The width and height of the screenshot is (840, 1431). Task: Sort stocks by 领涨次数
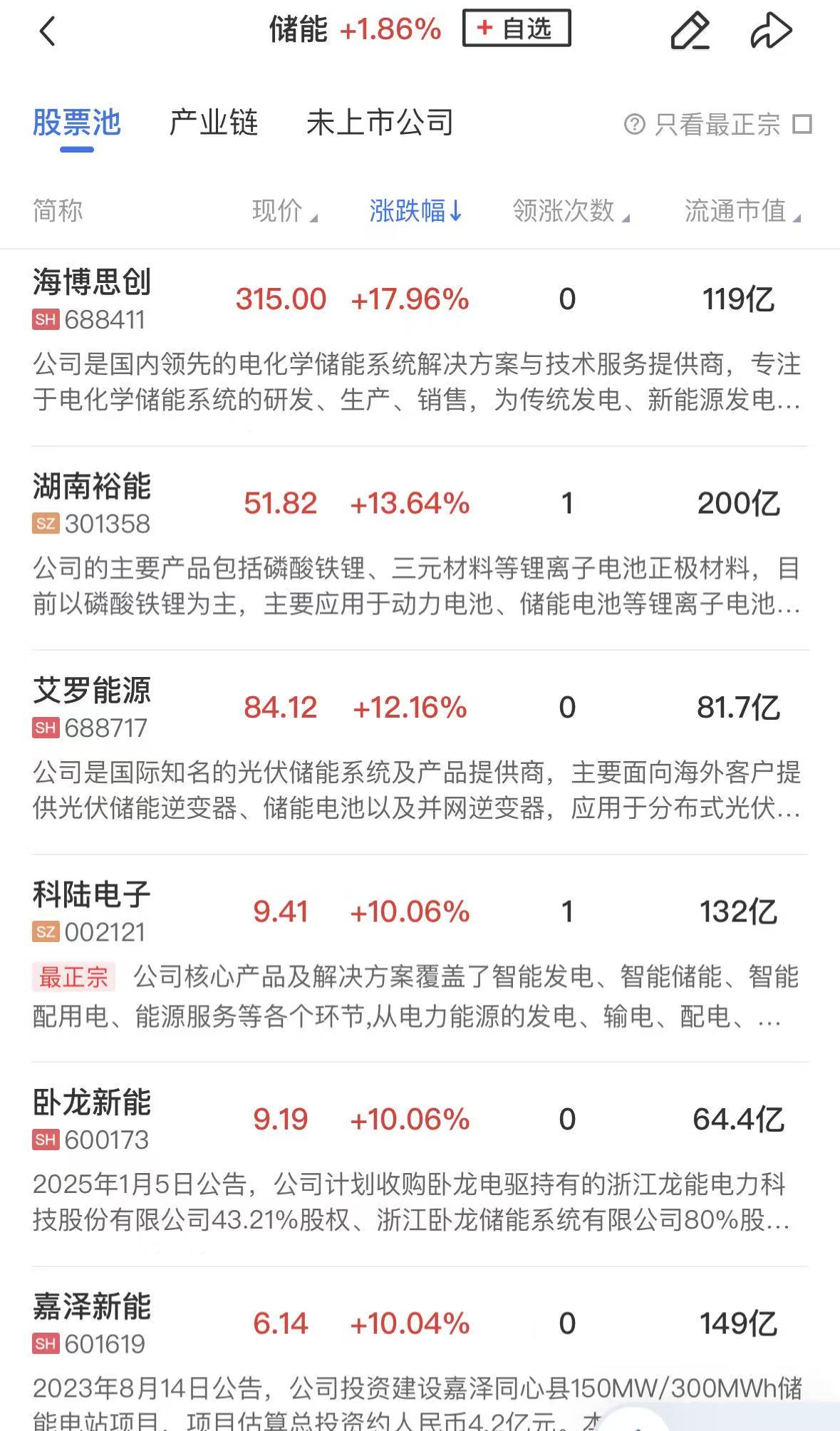coord(570,211)
